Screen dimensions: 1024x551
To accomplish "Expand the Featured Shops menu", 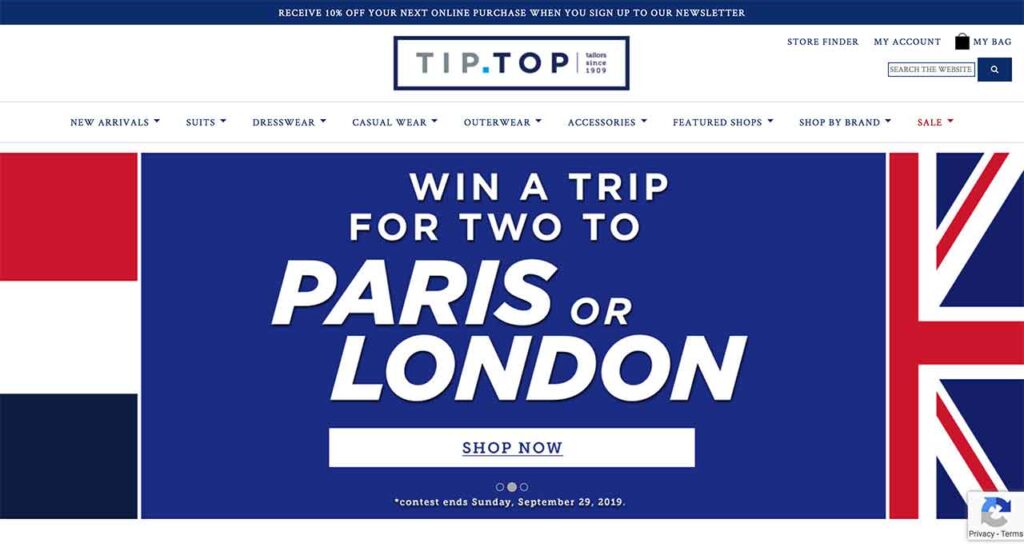I will pyautogui.click(x=723, y=122).
